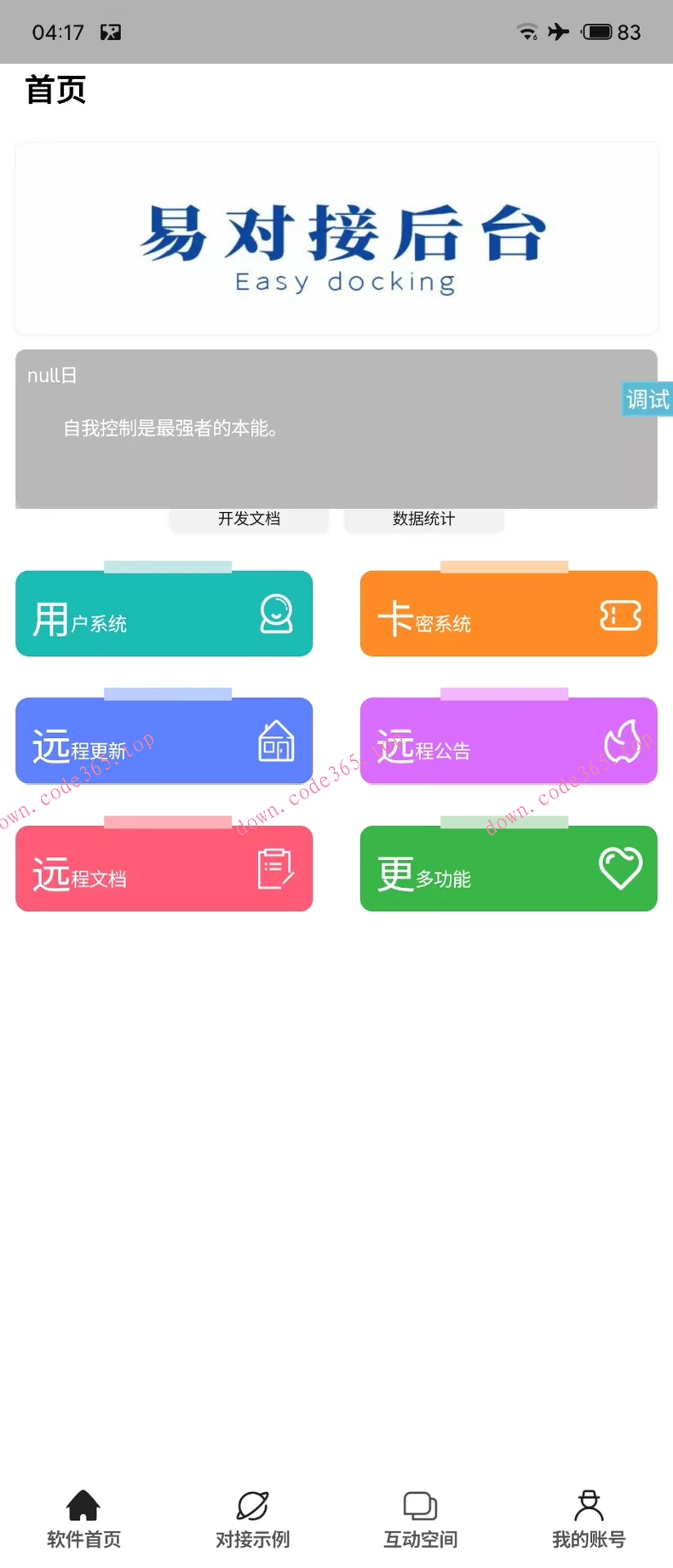Select the home icon in bottom navigation
673x1568 pixels.
point(82,1504)
